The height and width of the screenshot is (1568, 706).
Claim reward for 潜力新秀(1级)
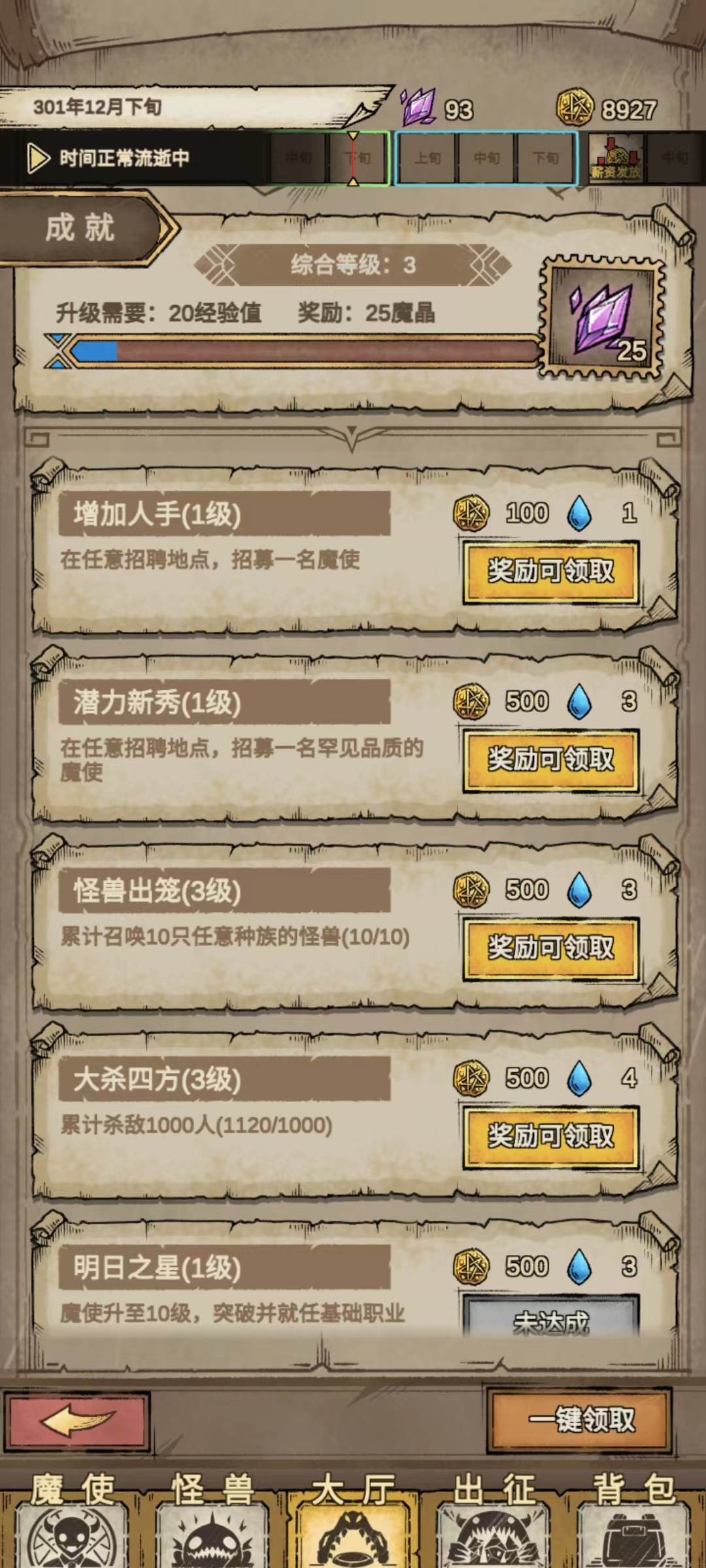pos(550,760)
